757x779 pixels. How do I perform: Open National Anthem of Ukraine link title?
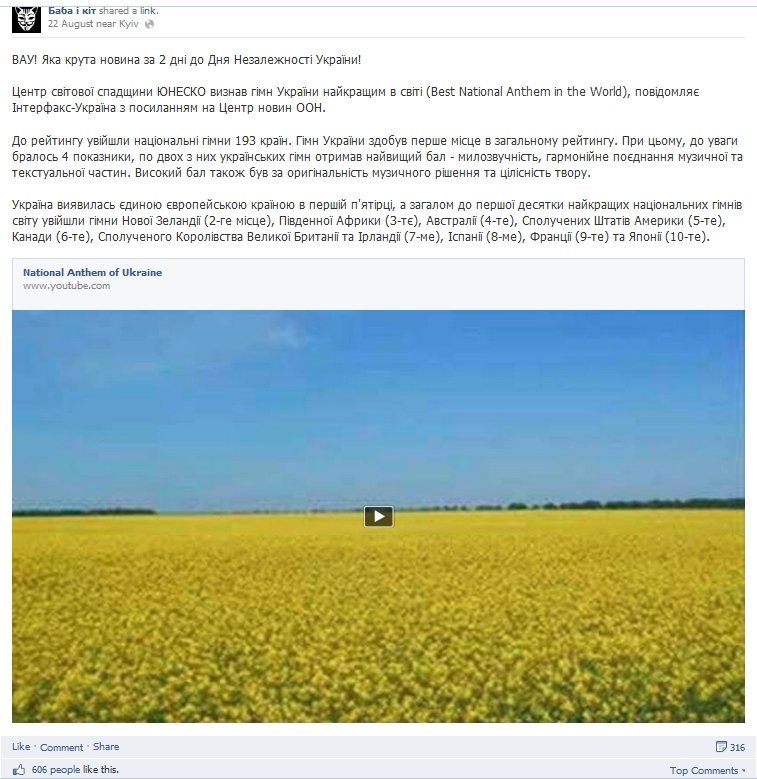[92, 272]
